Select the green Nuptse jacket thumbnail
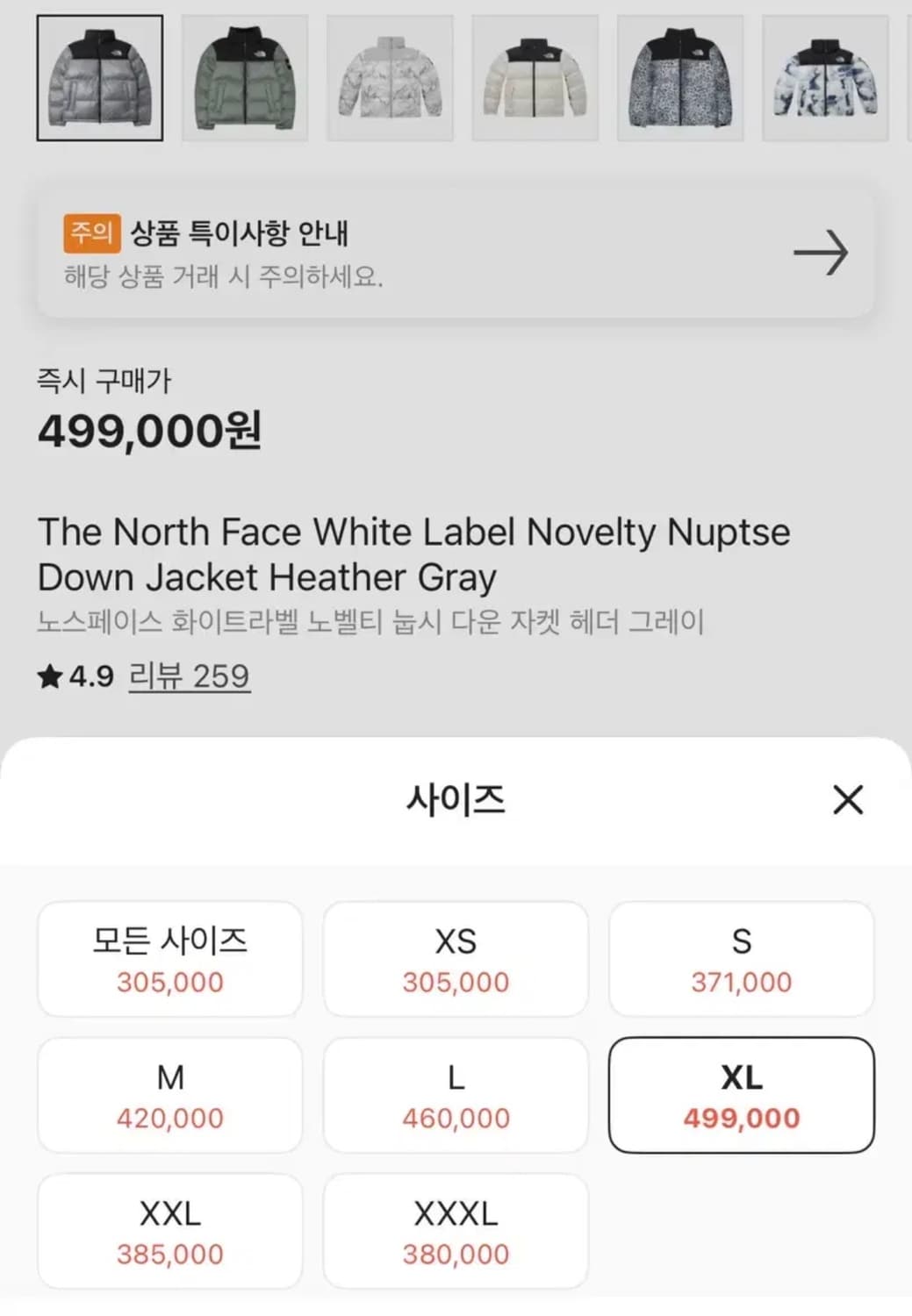Viewport: 912px width, 1316px height. tap(244, 76)
